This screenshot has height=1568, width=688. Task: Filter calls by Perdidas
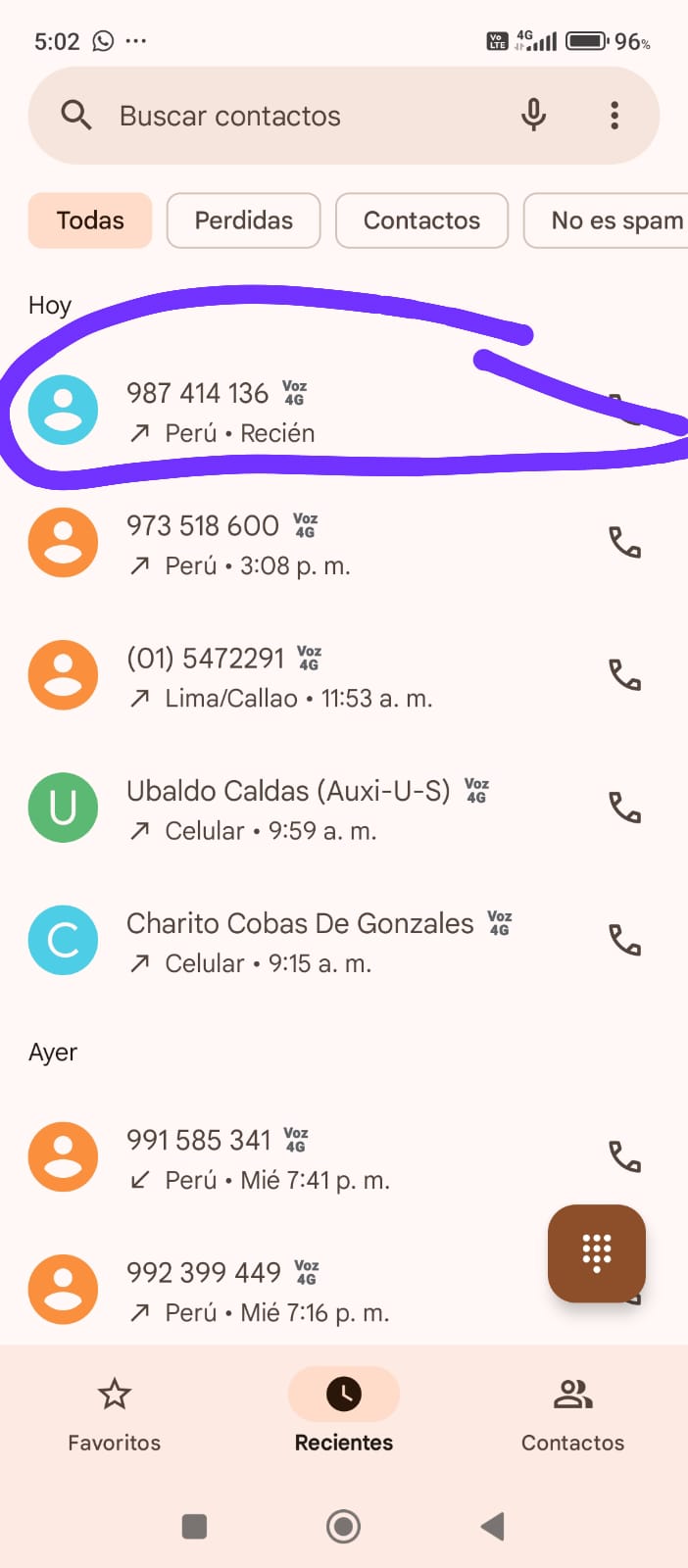243,220
